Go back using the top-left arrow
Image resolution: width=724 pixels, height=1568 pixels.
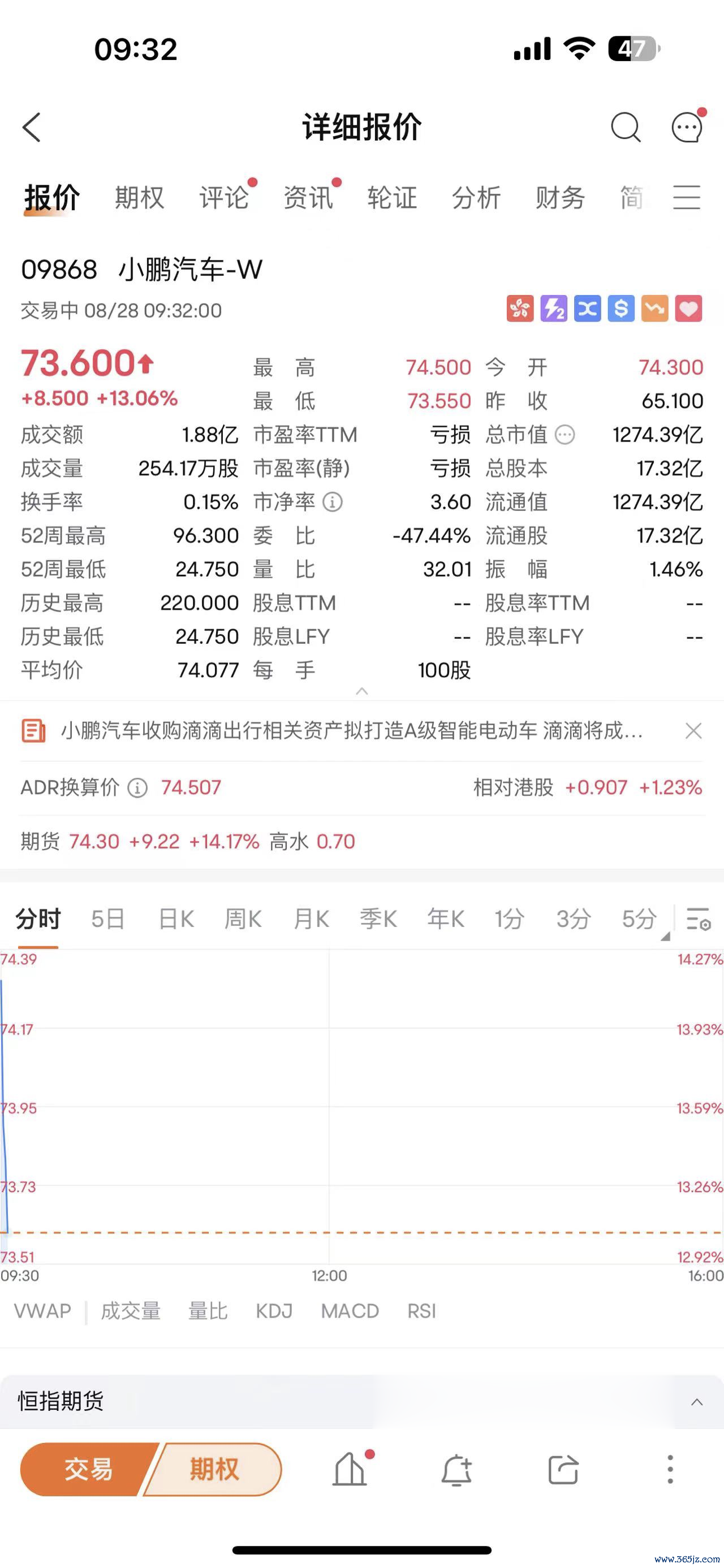(x=32, y=127)
